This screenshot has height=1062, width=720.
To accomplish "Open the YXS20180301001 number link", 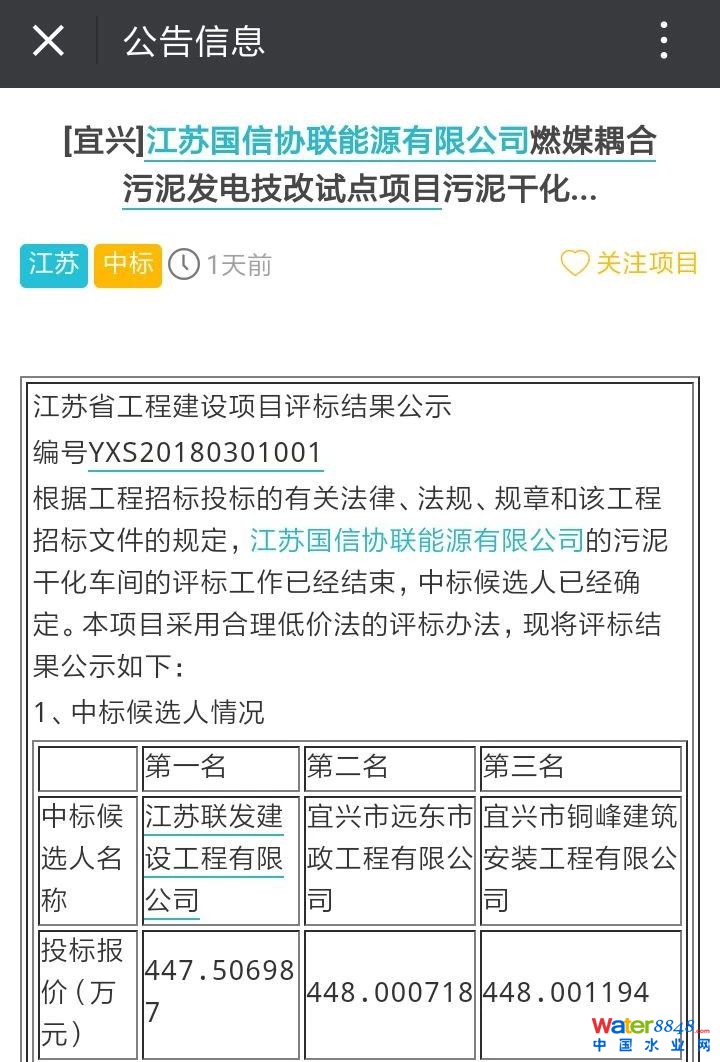I will click(x=205, y=452).
